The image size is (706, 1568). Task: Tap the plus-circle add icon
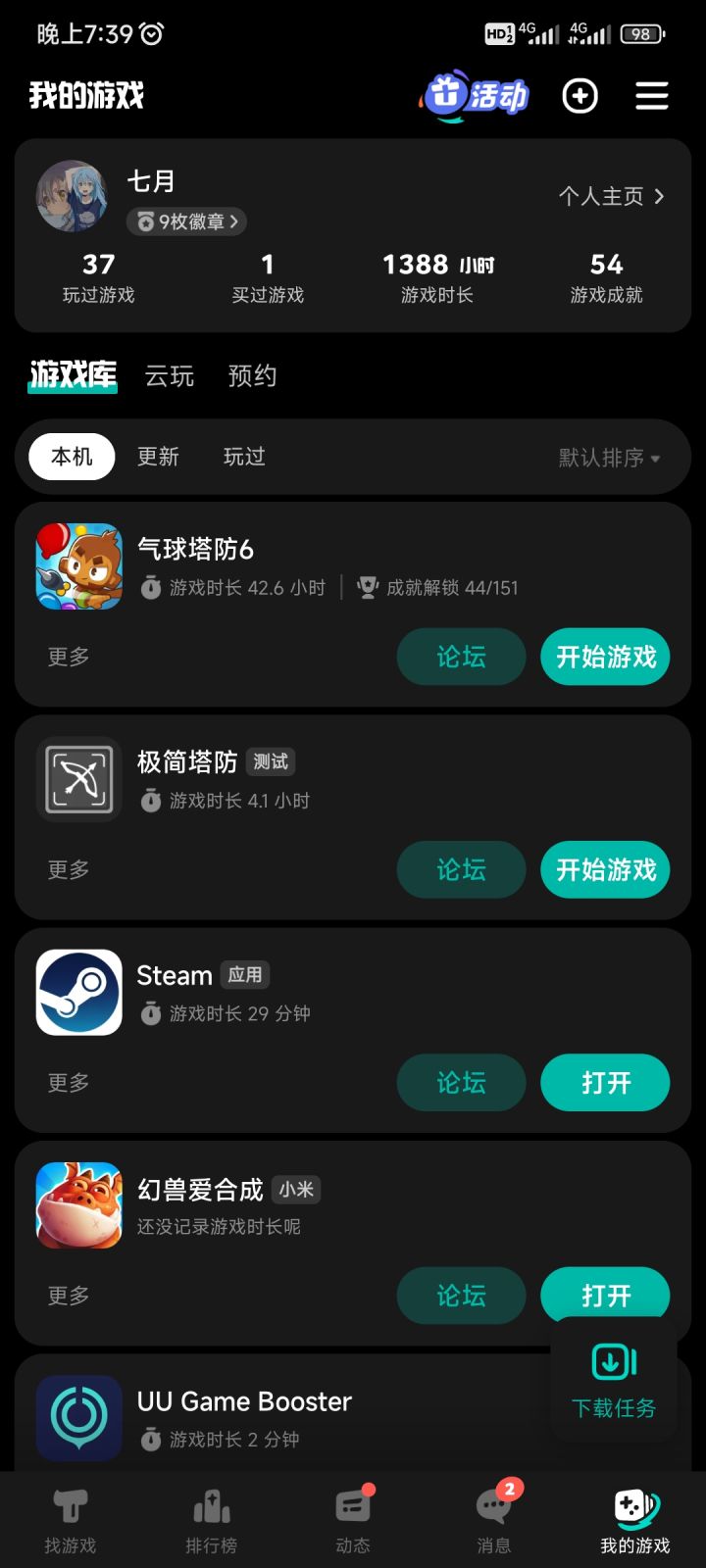pos(580,95)
